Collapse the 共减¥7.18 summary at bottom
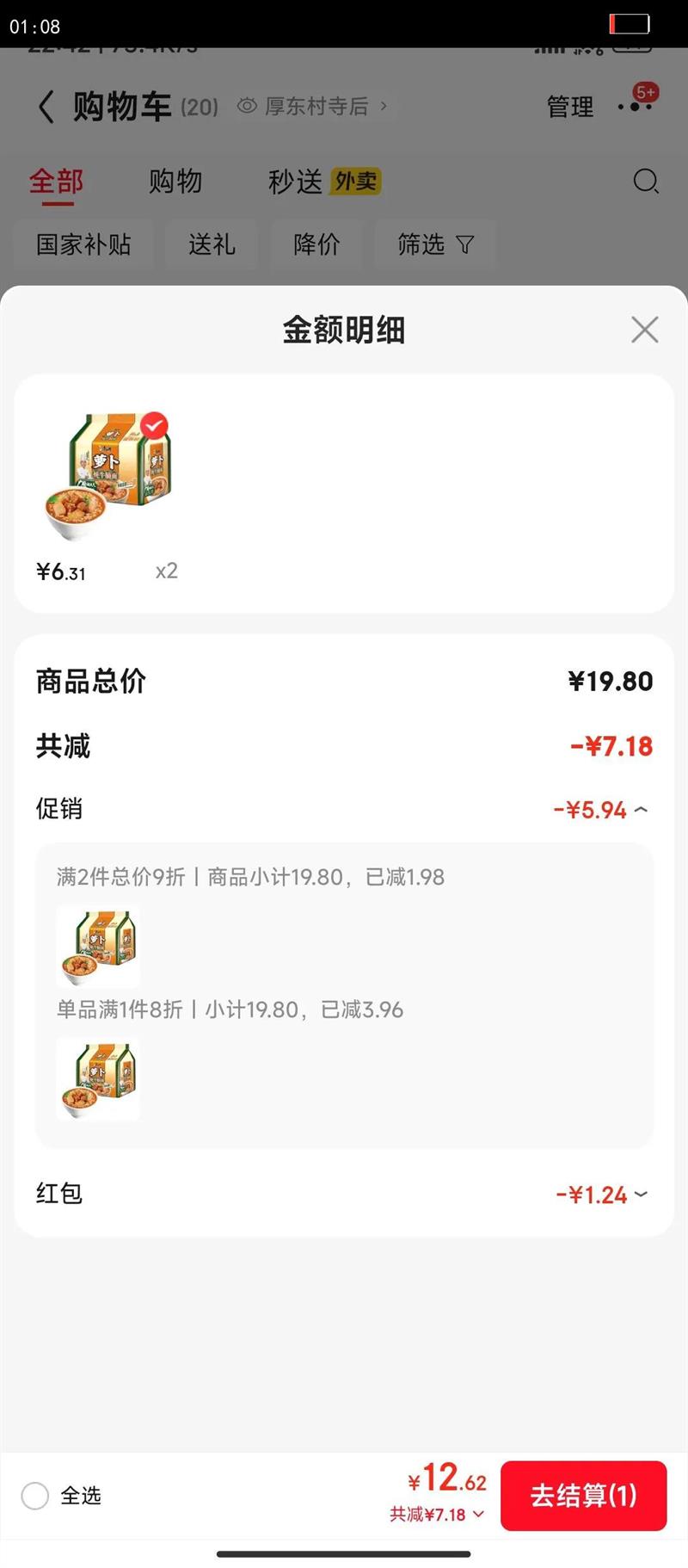Screen dimensions: 688x1568 pos(437,1515)
